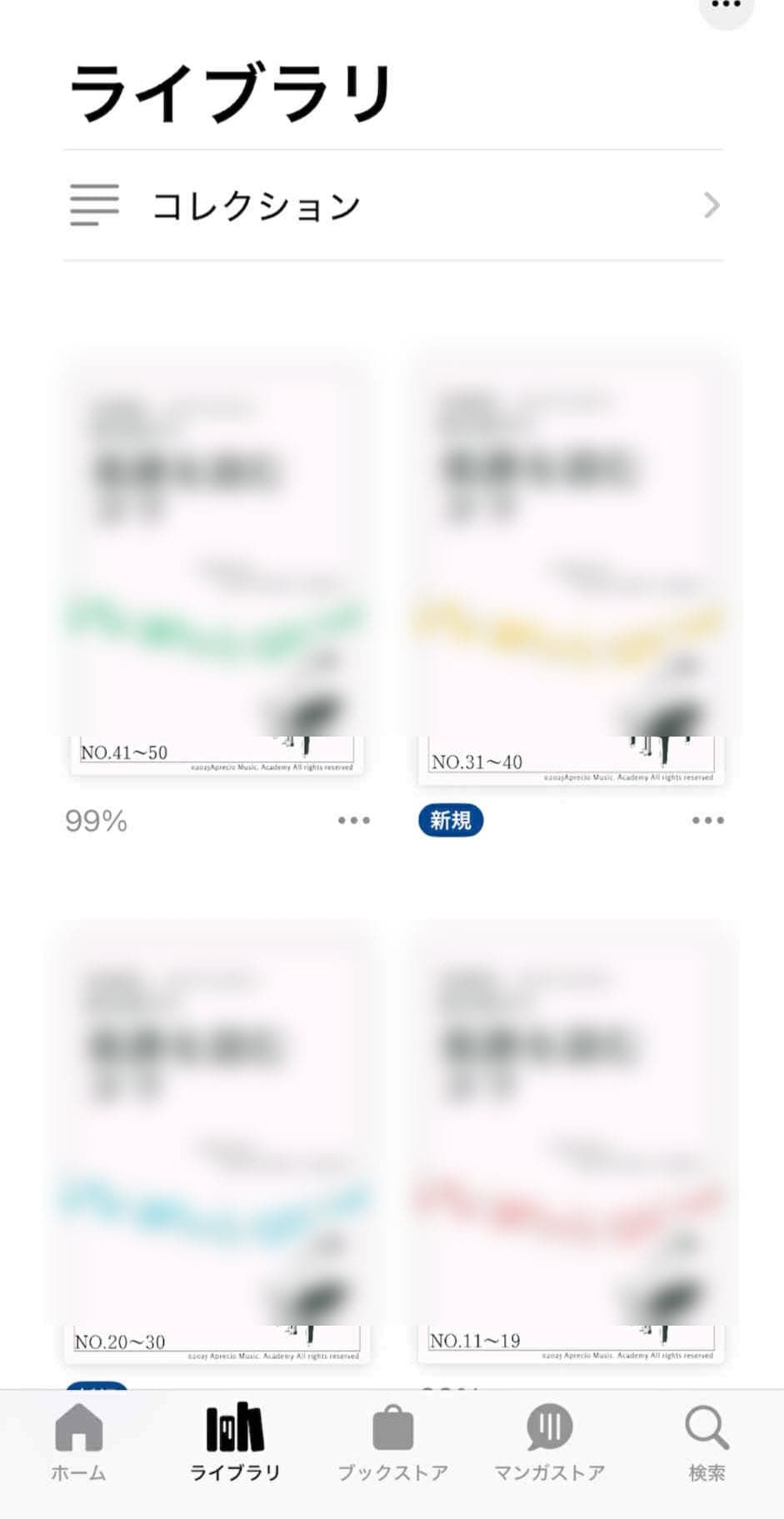Viewport: 784px width, 1519px height.
Task: Switch to the ホーム tab
Action: (78, 1442)
